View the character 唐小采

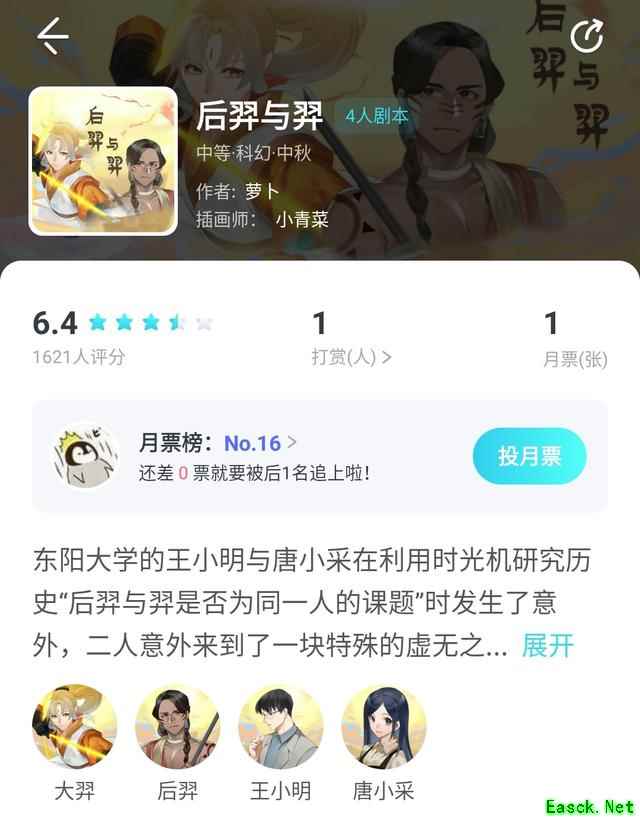click(383, 727)
